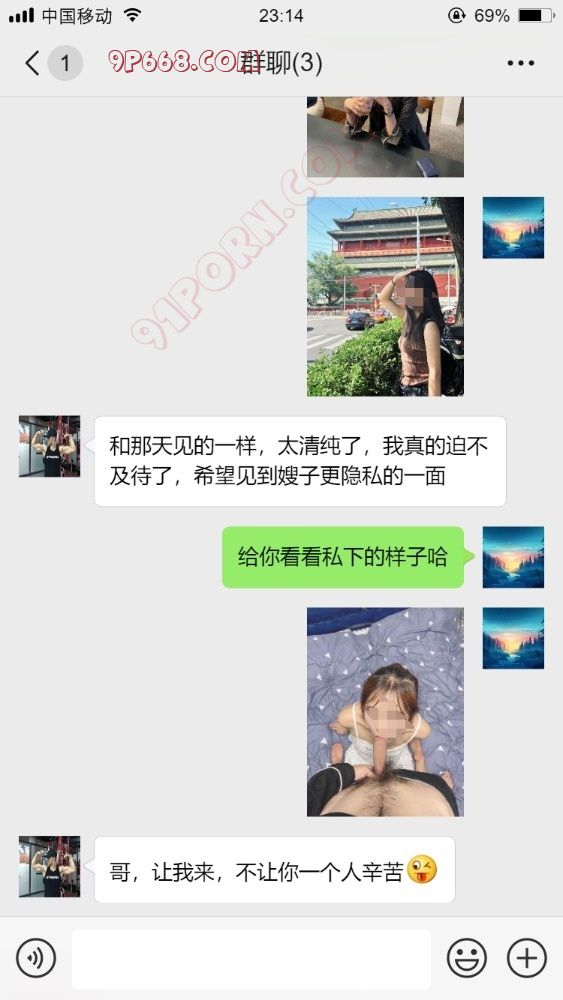Go back to the chat list

pyautogui.click(x=32, y=63)
